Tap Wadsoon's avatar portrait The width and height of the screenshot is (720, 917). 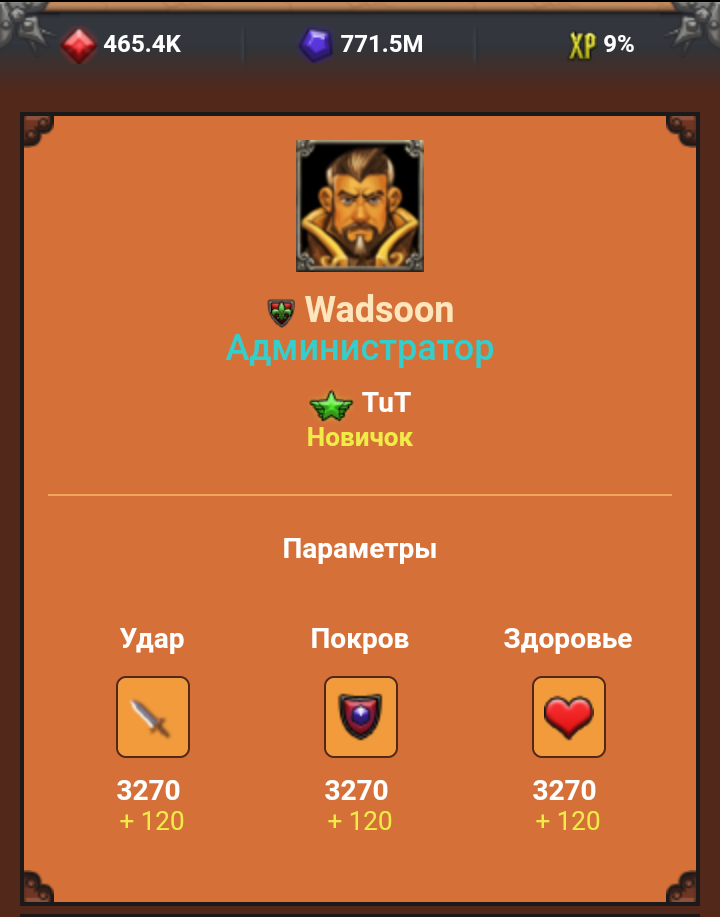click(360, 206)
